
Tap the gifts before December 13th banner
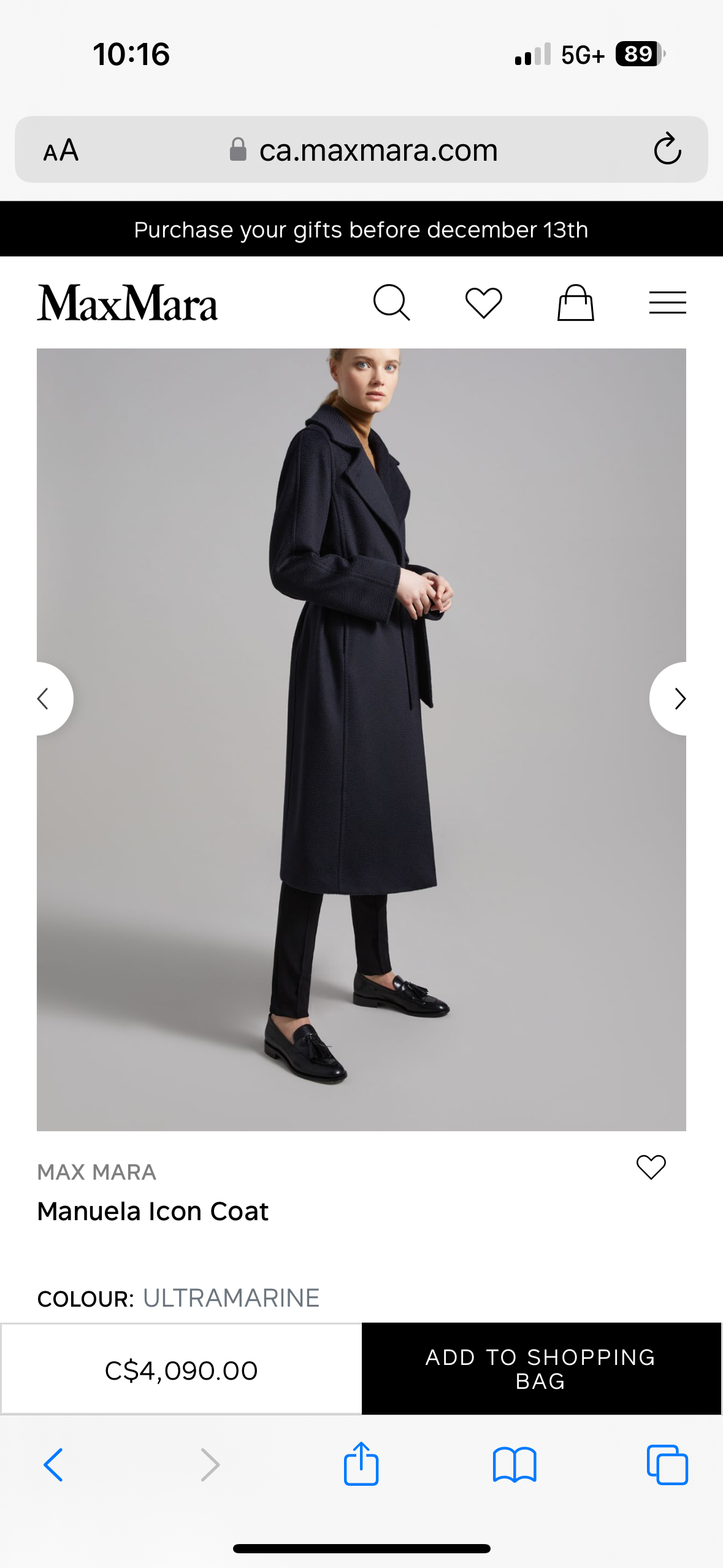361,229
